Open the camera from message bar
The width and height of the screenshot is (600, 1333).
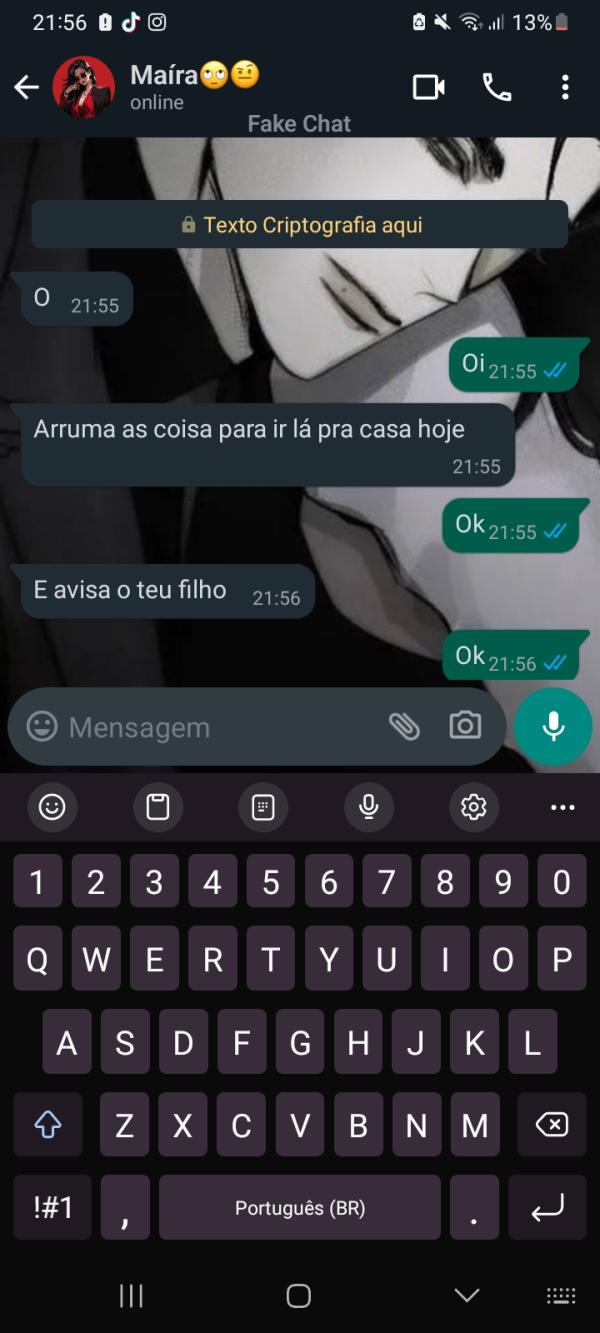(x=465, y=726)
